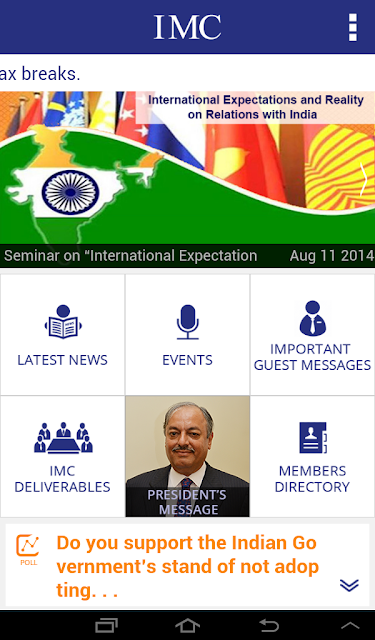375x640 pixels.
Task: Browse the Members Directory
Action: (x=312, y=456)
